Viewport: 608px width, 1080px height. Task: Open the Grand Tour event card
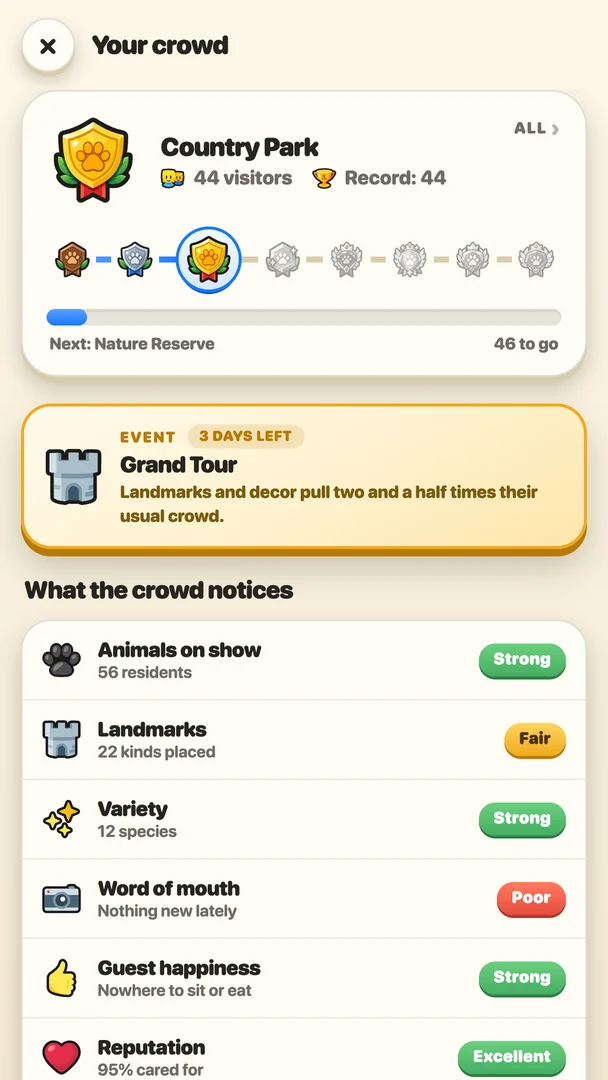pos(304,477)
